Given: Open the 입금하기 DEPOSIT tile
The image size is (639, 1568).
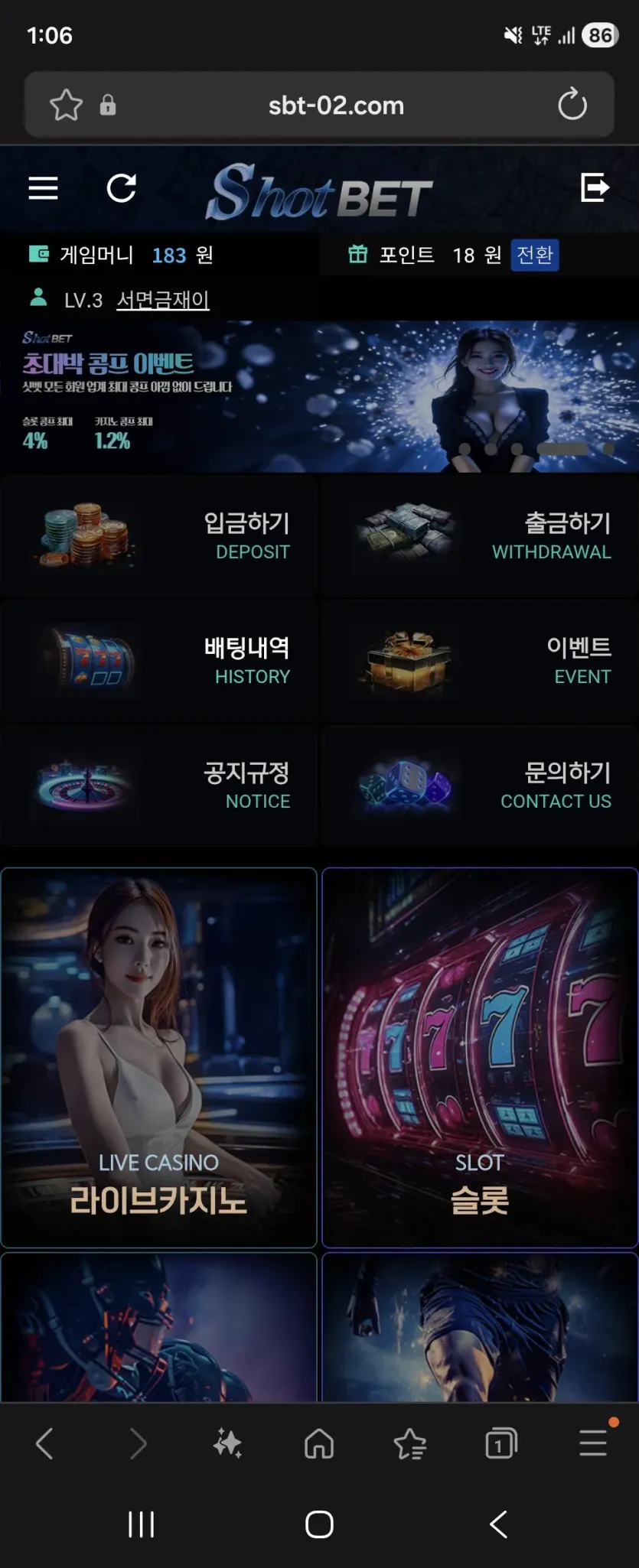Looking at the screenshot, I should pyautogui.click(x=159, y=535).
